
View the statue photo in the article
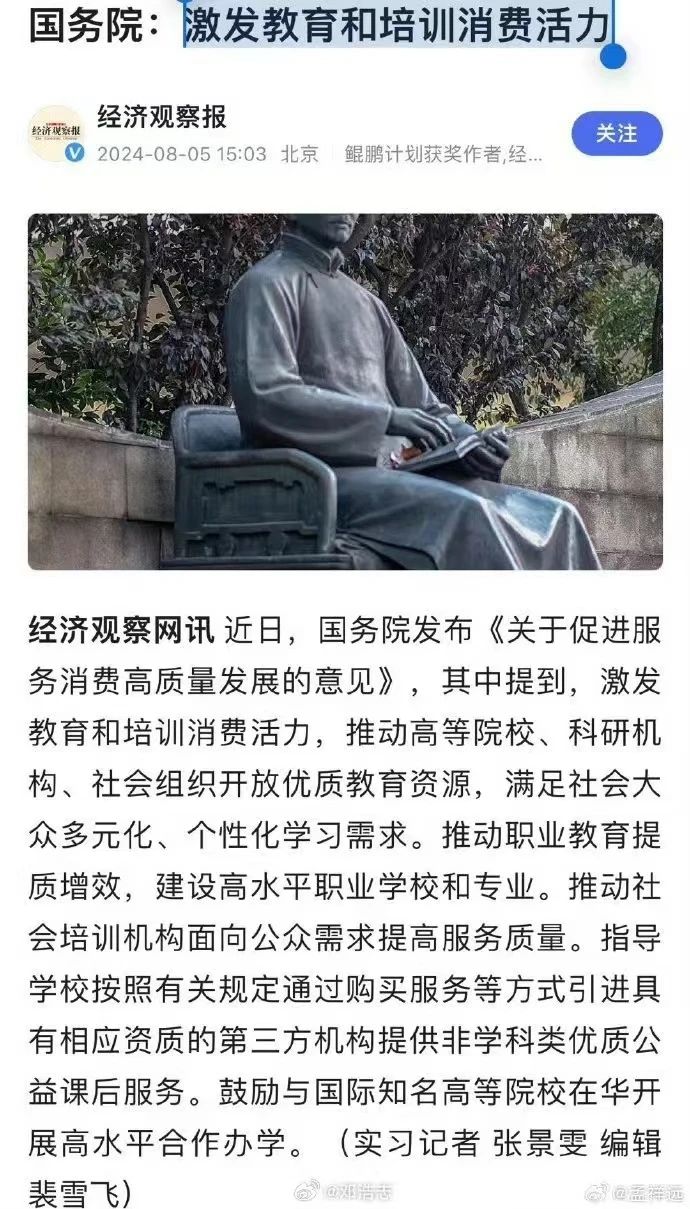(x=345, y=391)
